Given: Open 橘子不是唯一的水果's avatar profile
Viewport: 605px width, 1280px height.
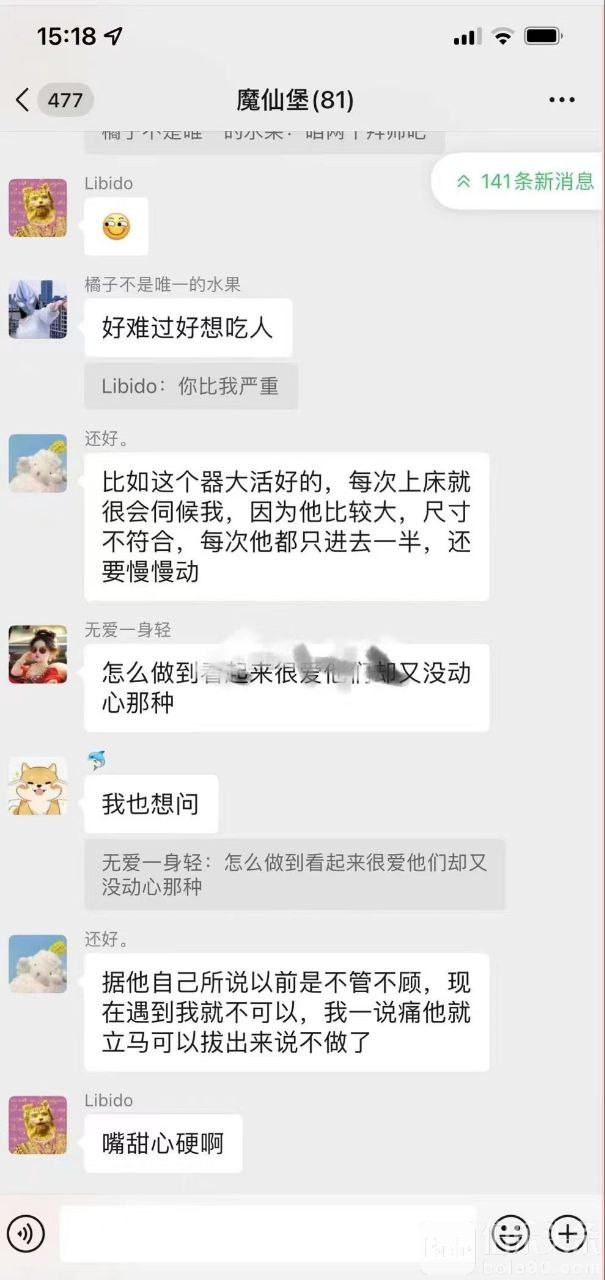Looking at the screenshot, I should click(x=38, y=308).
